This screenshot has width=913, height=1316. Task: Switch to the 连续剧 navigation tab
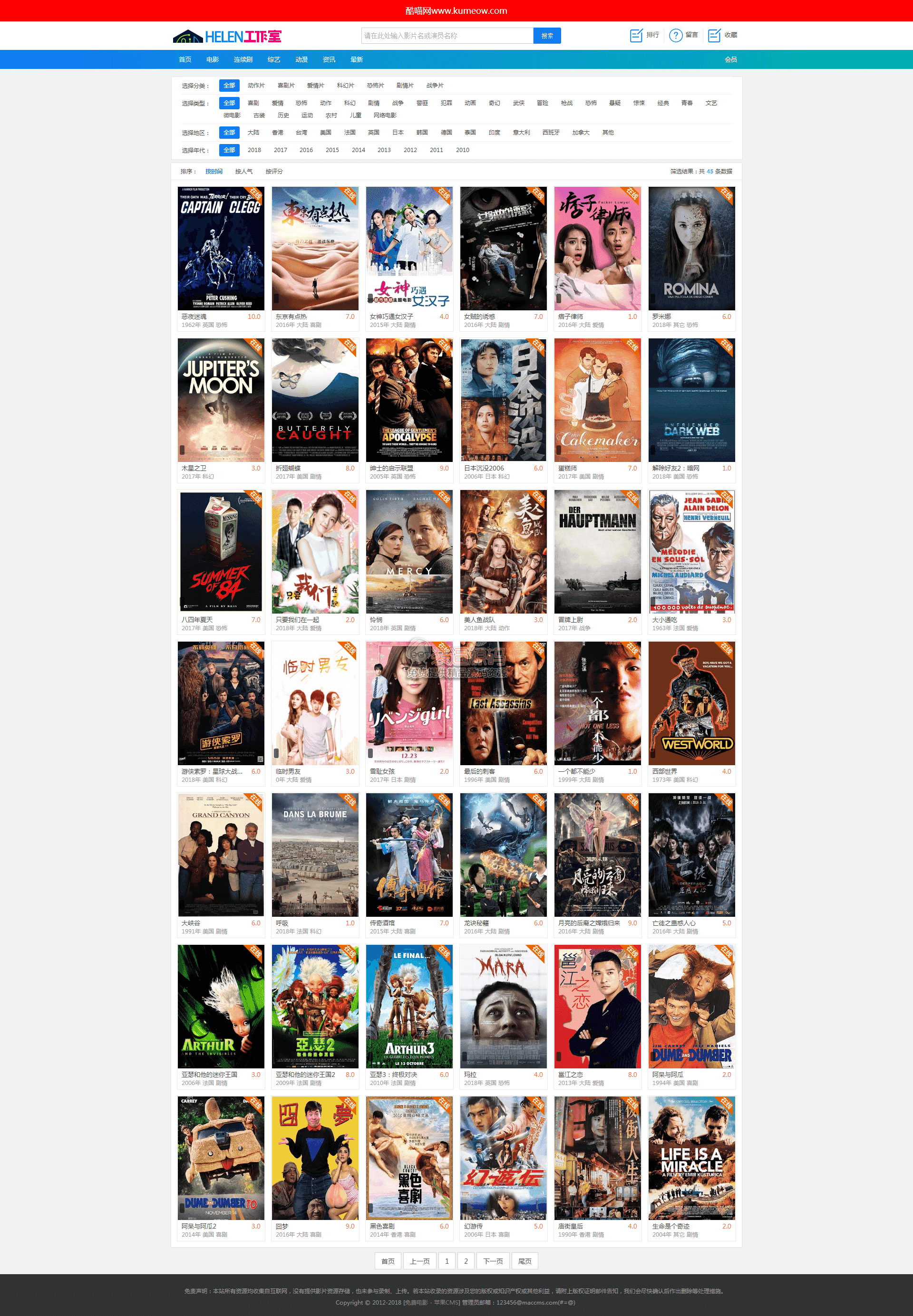[243, 59]
